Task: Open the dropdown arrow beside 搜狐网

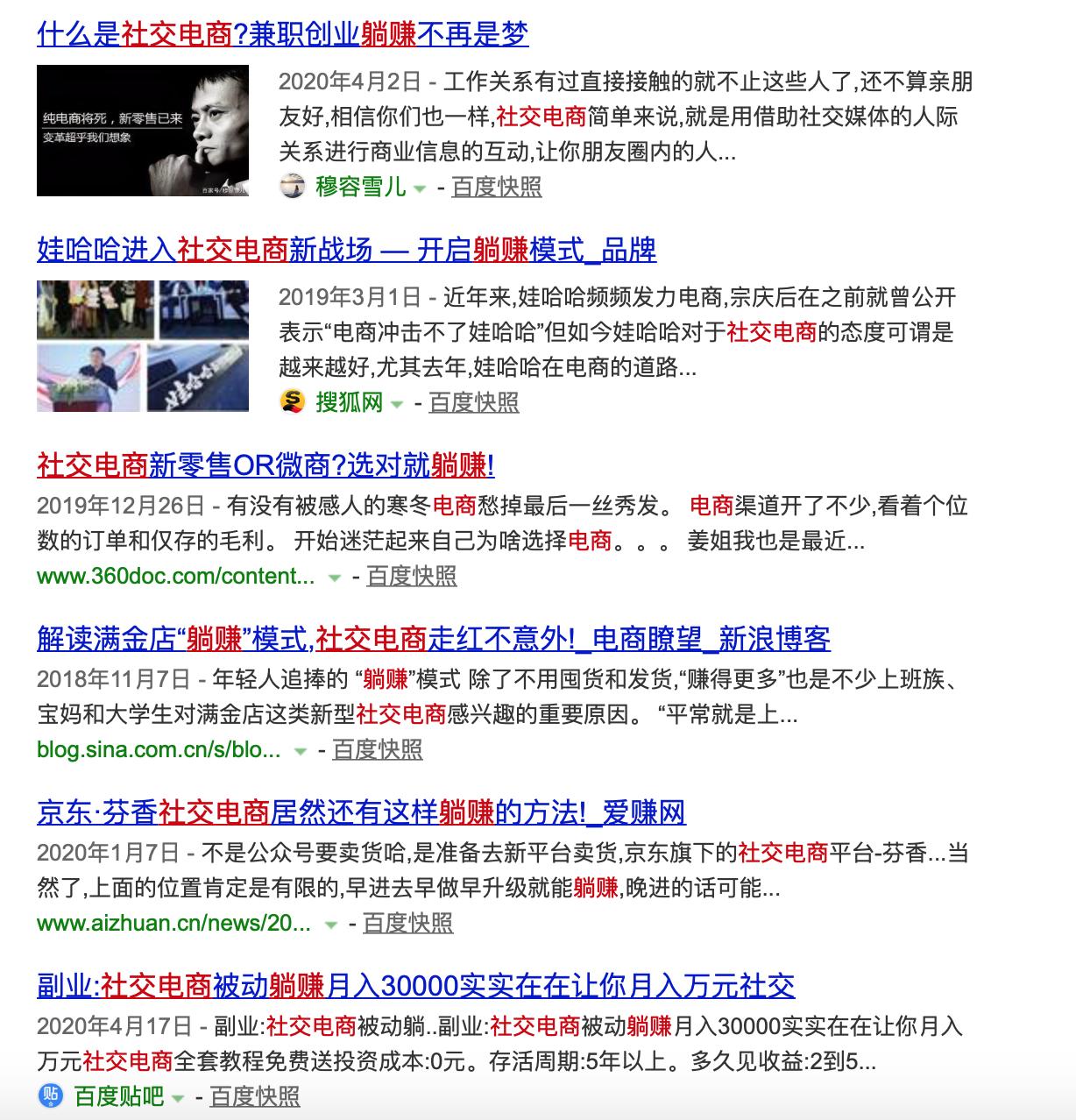Action: point(399,404)
